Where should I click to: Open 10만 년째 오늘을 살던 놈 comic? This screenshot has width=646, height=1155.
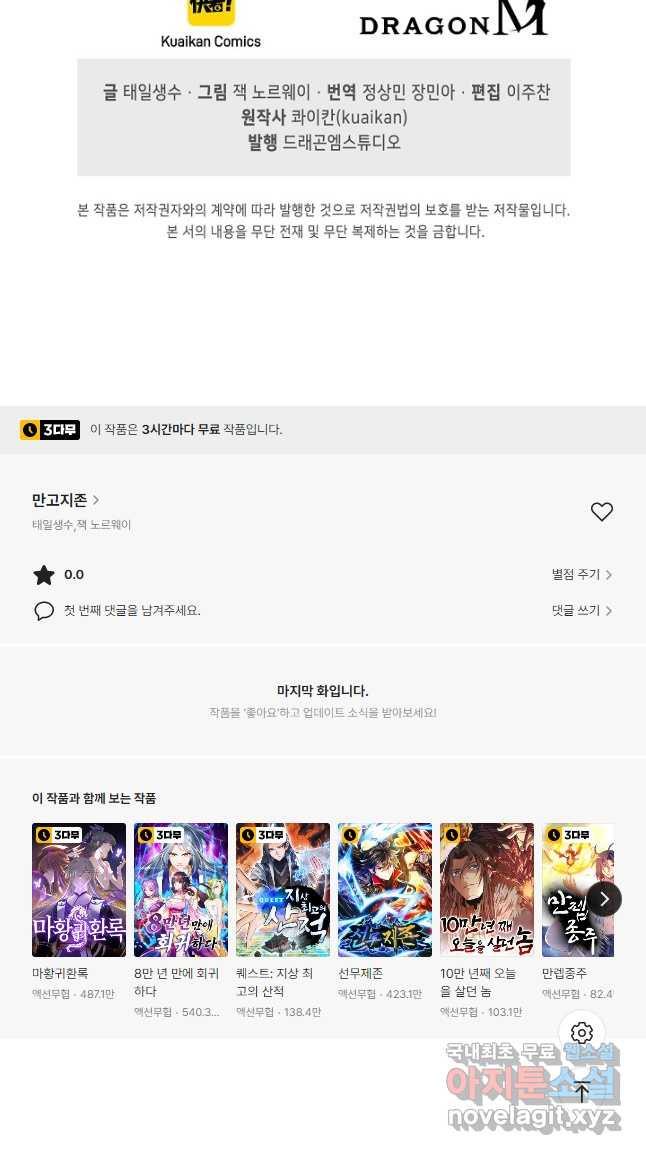tap(487, 890)
